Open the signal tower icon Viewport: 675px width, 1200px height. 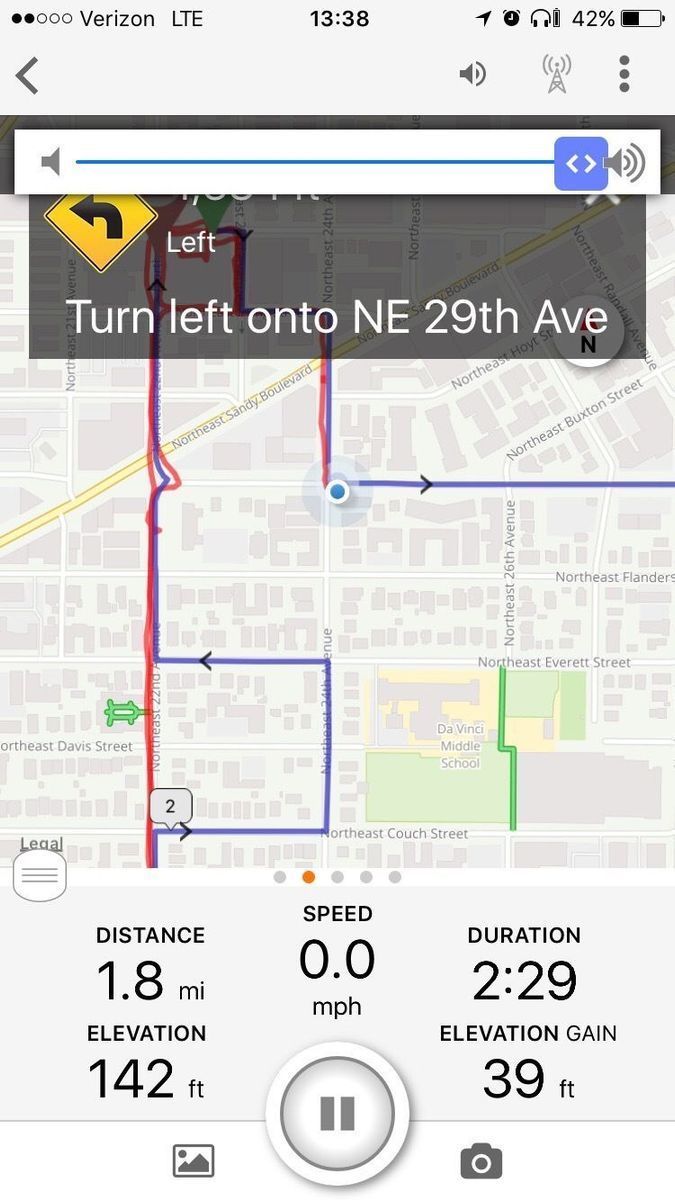tap(556, 74)
